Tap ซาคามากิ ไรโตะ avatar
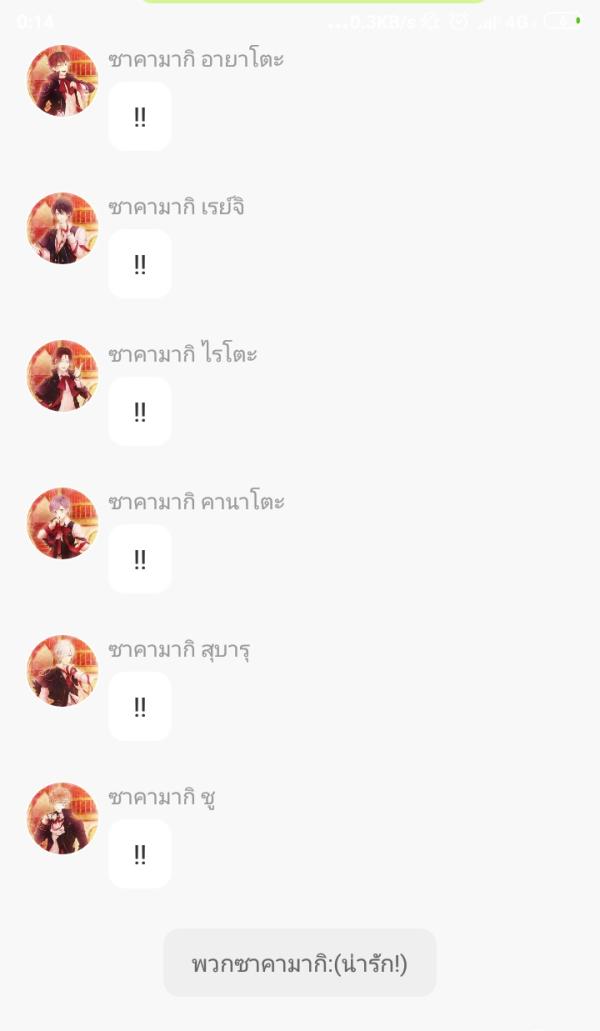600x1031 pixels. coord(62,376)
